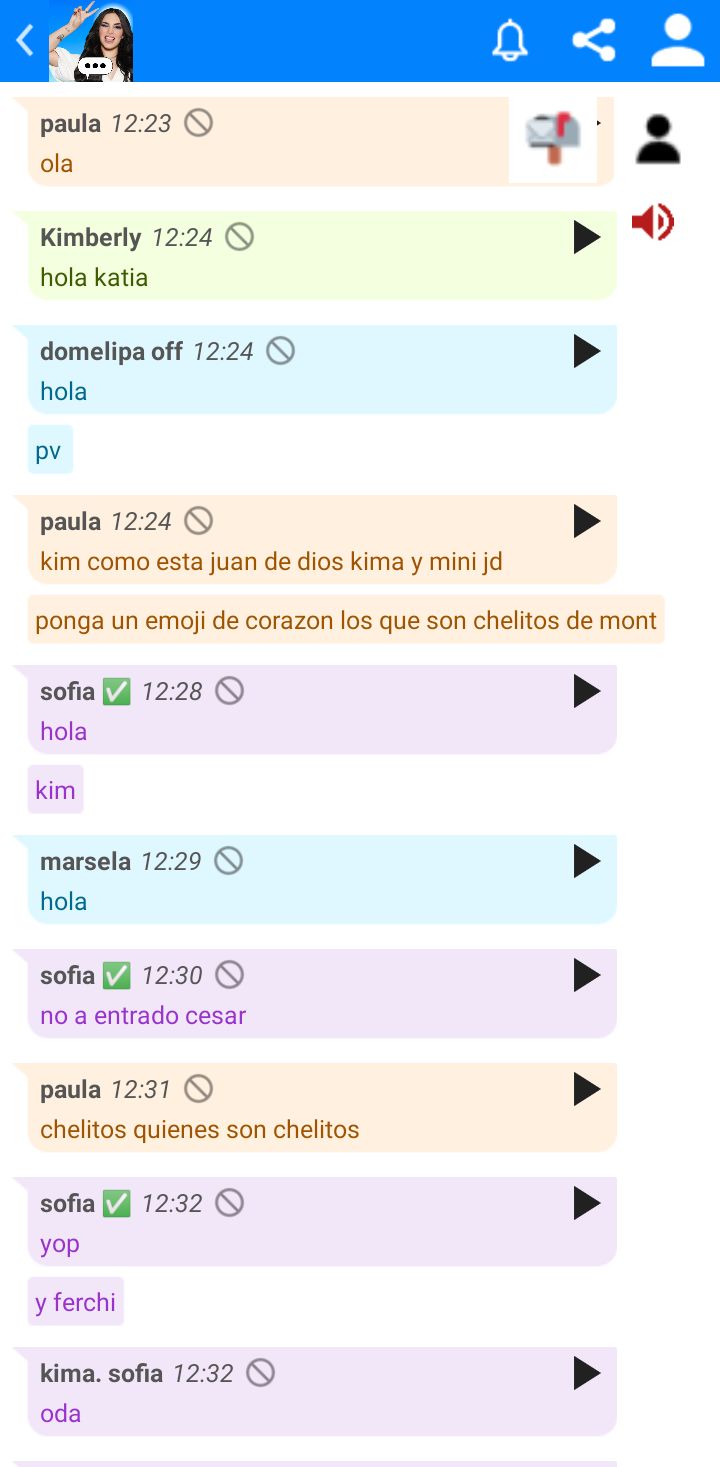Open the notifications bell
This screenshot has width=720, height=1467.
[509, 40]
